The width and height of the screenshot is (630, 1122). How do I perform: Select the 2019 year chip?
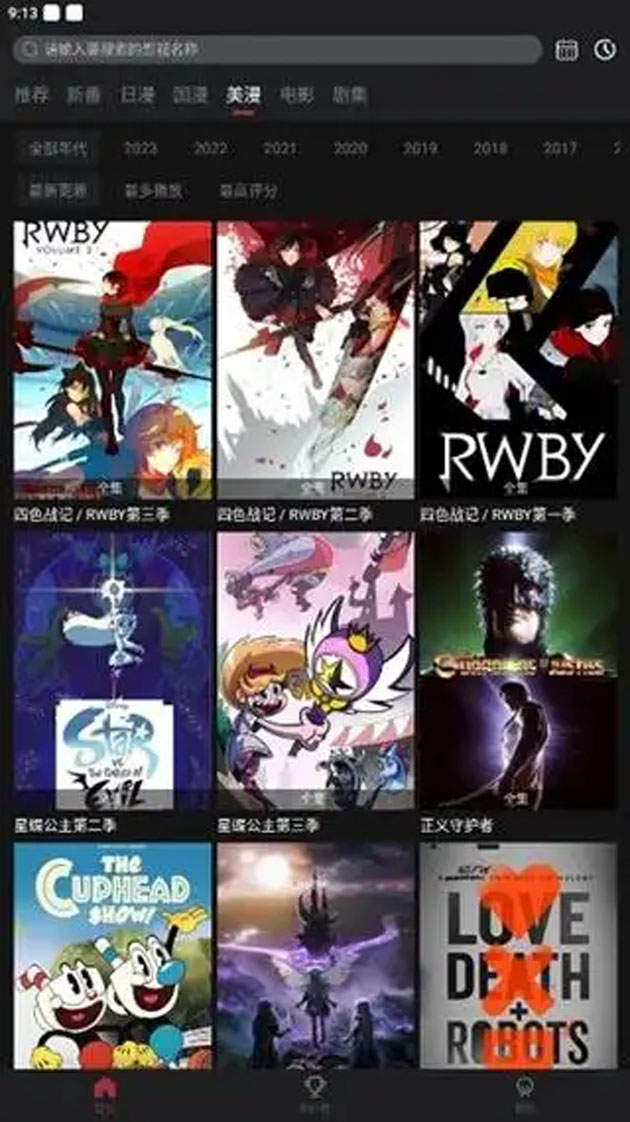(420, 148)
